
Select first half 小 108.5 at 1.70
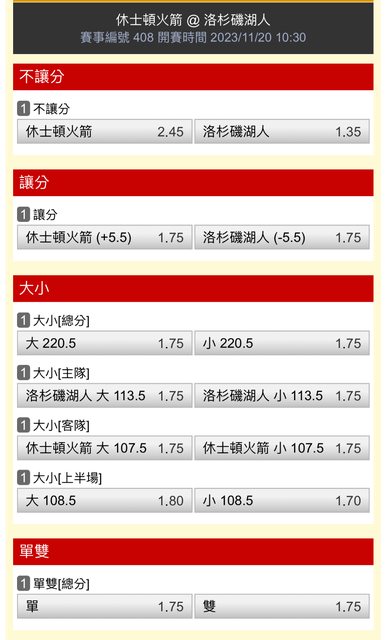tap(282, 500)
